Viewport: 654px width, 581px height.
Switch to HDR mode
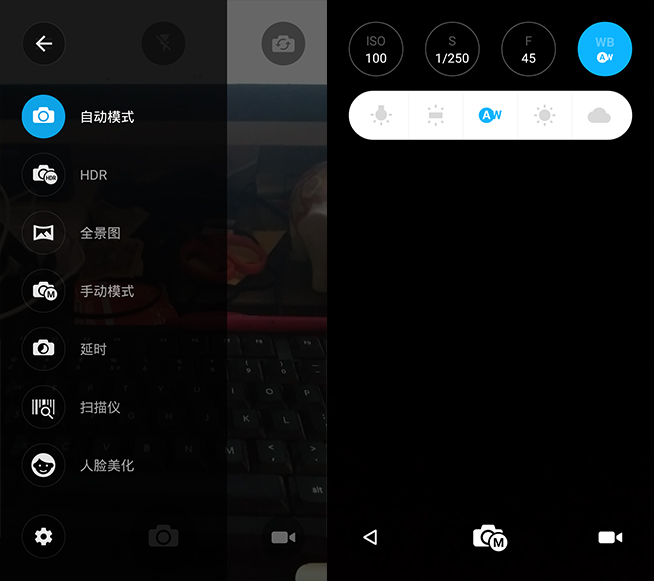coord(43,175)
